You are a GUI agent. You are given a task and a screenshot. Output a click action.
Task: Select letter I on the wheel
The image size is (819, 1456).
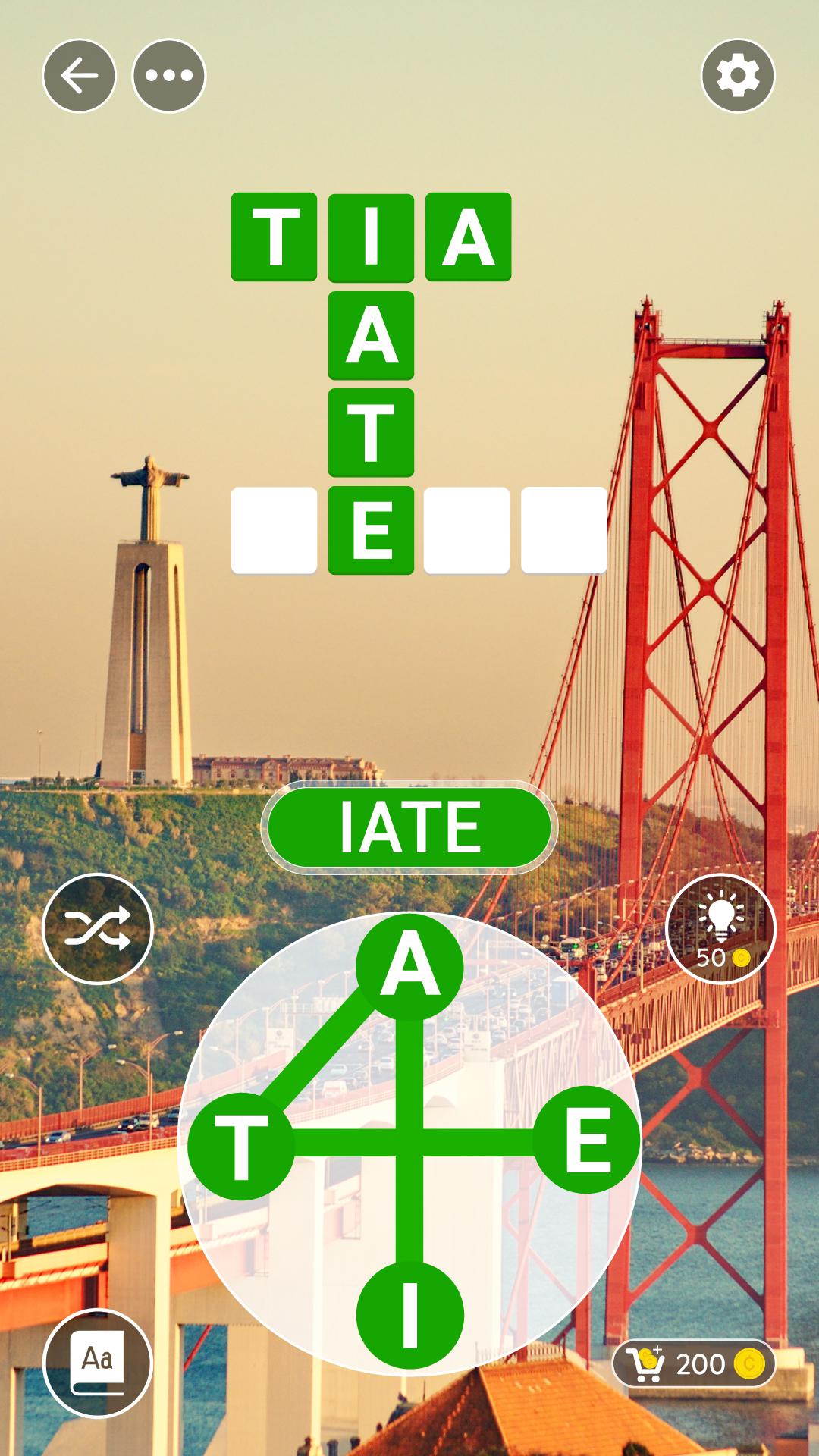pyautogui.click(x=409, y=1316)
